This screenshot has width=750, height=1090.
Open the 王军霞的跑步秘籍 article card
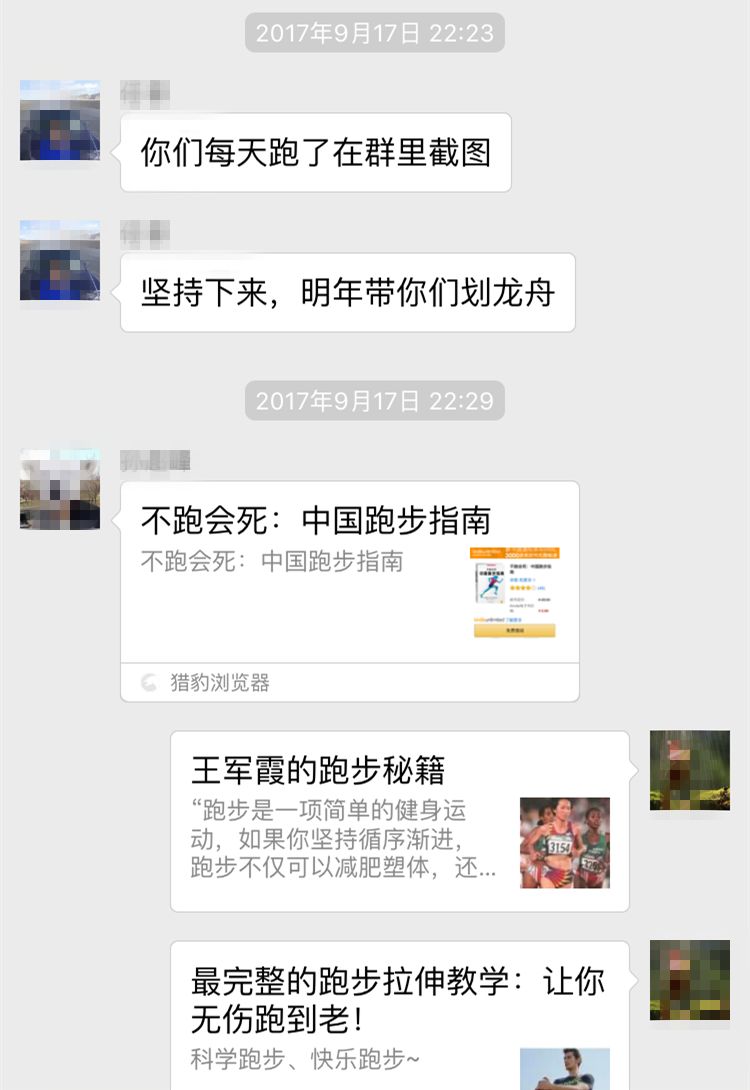(399, 822)
